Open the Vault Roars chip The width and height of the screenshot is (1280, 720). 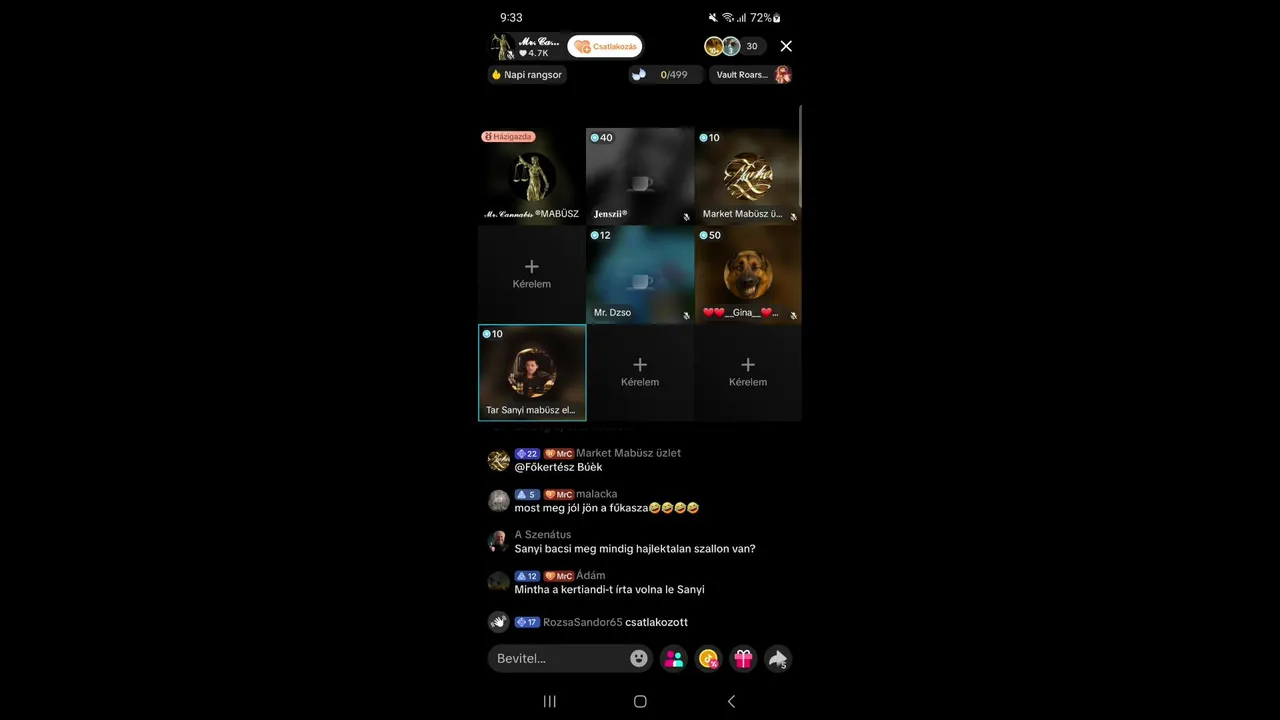click(751, 75)
